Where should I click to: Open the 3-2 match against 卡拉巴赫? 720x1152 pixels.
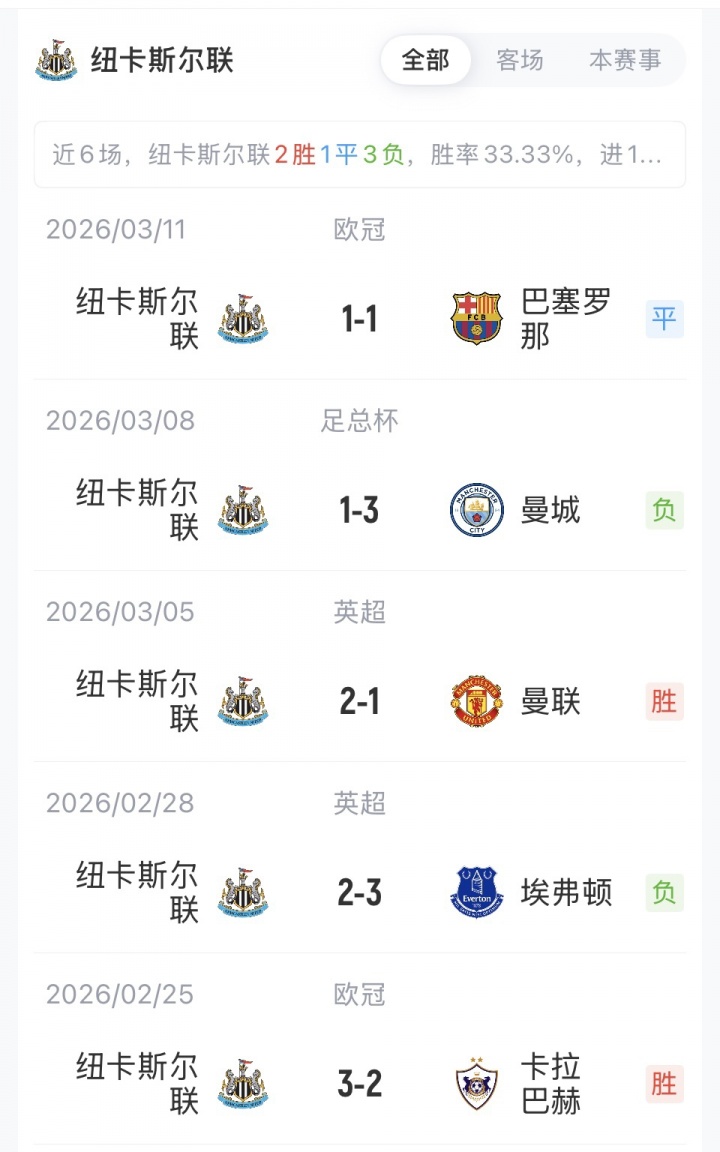click(360, 1083)
